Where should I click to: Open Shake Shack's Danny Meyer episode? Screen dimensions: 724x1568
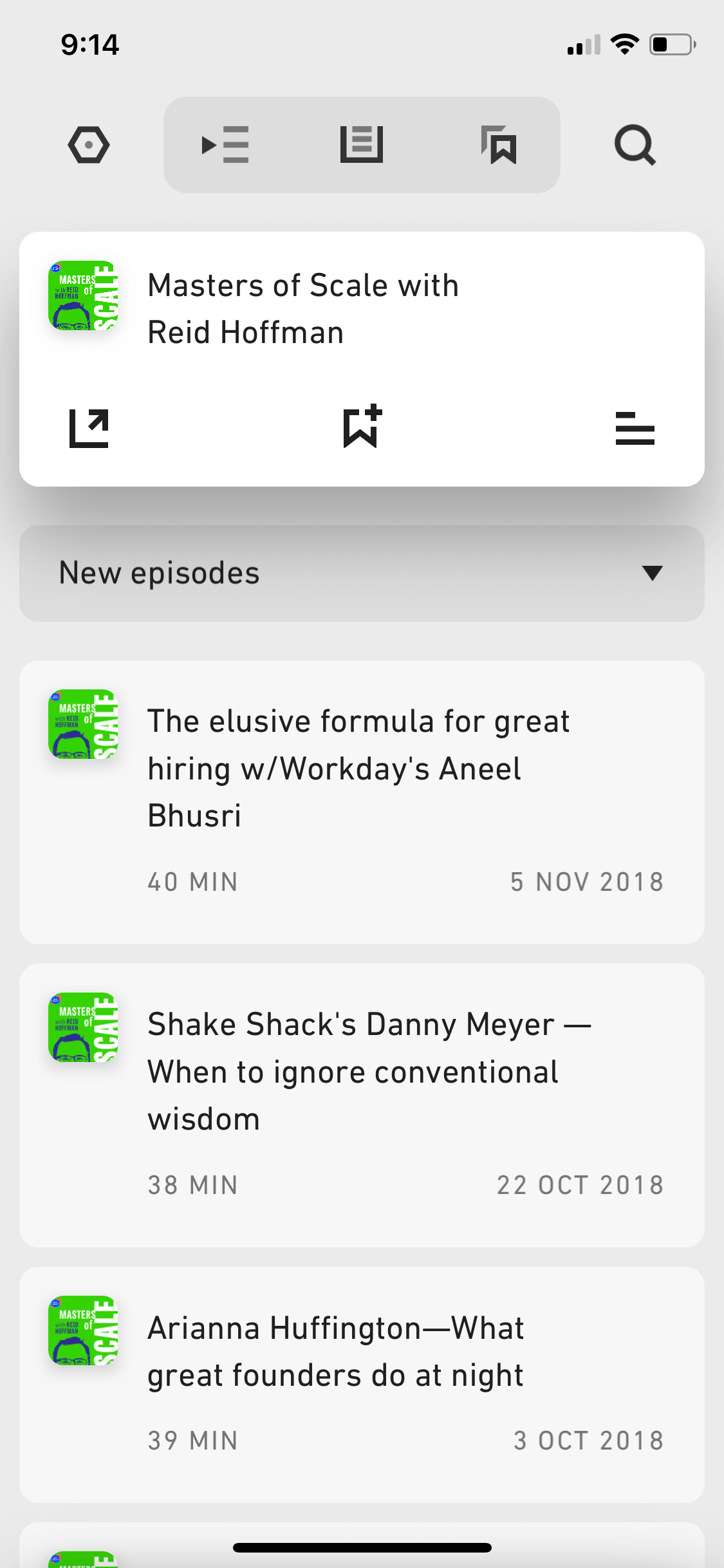[362, 1105]
